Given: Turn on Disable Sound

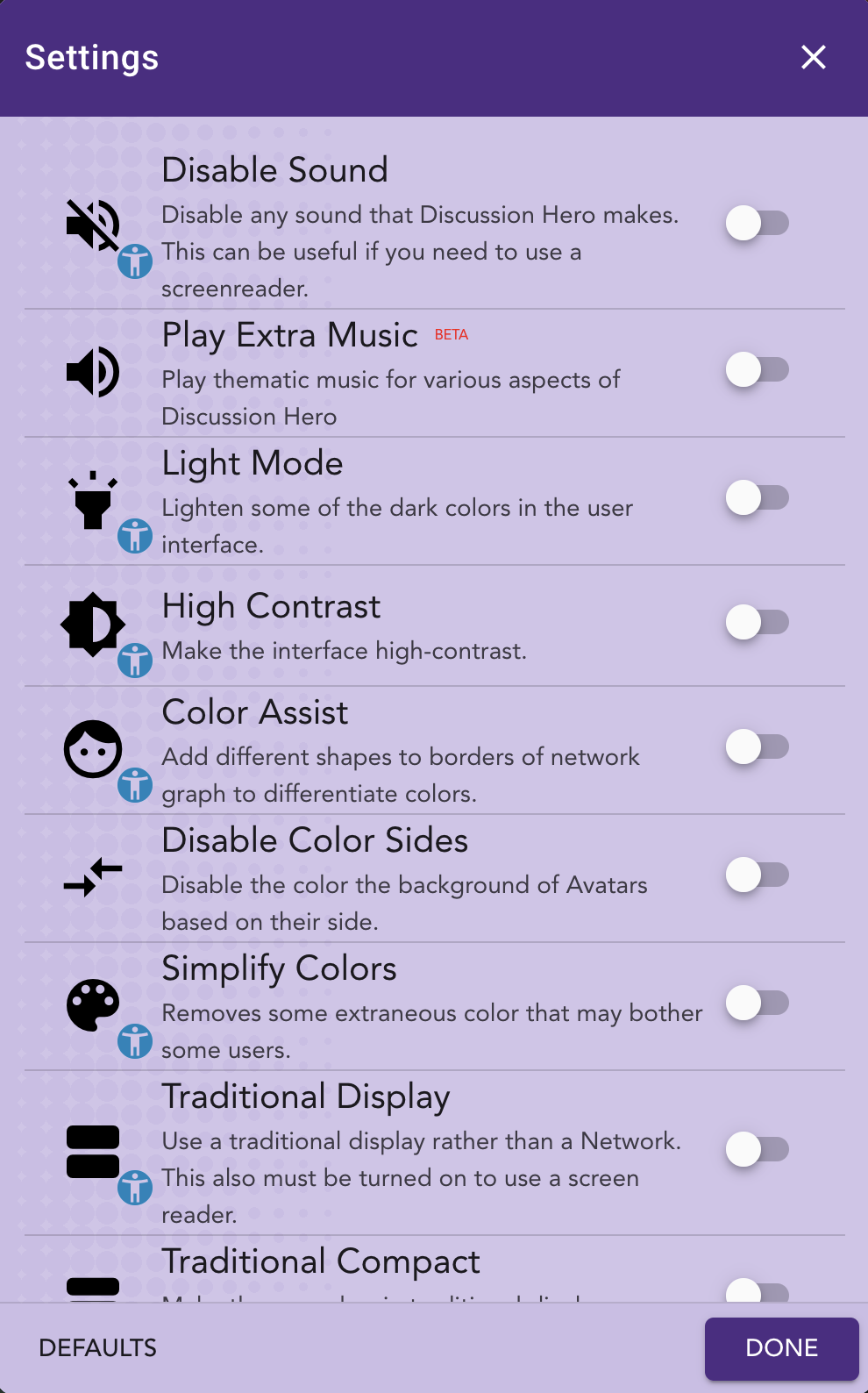Looking at the screenshot, I should [757, 223].
